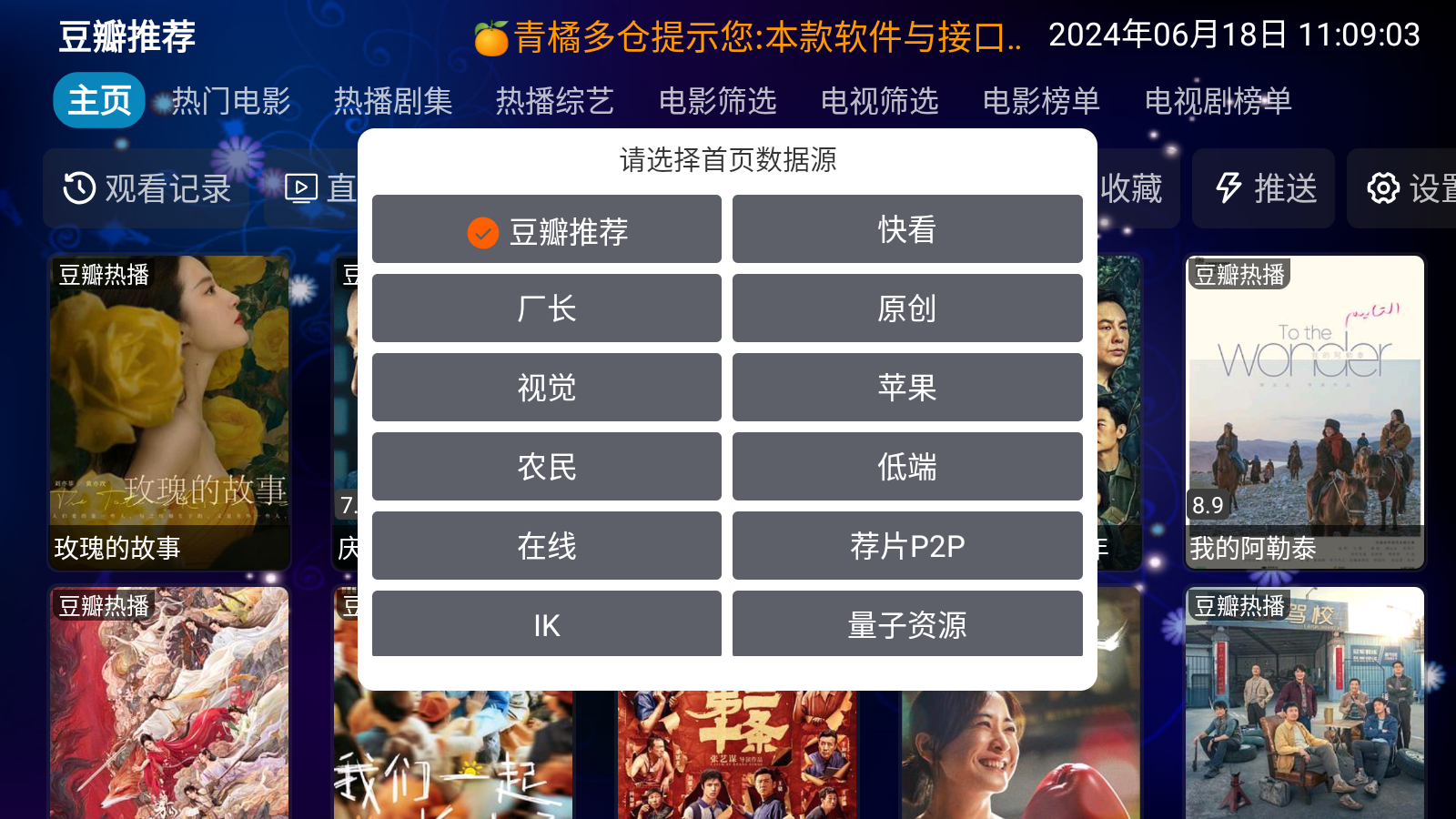Open the 我的阿勒泰 poster card

pyautogui.click(x=1305, y=412)
